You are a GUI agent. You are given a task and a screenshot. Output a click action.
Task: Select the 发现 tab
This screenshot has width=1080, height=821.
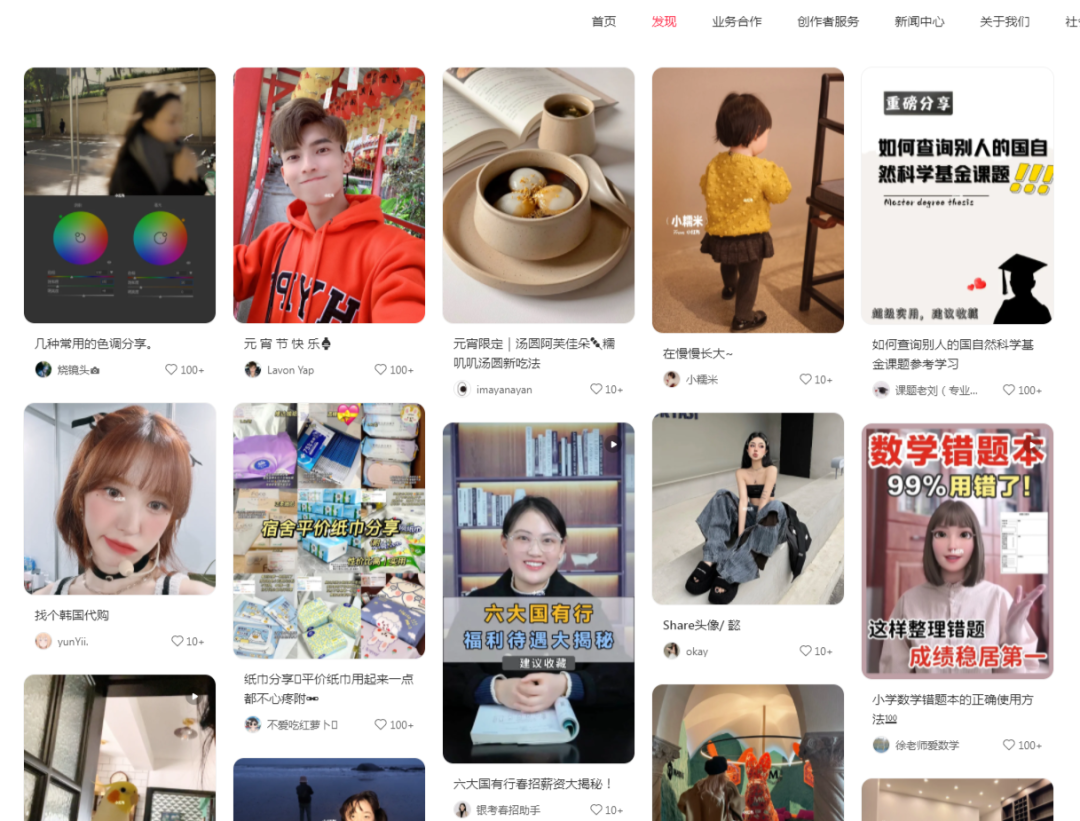[664, 21]
